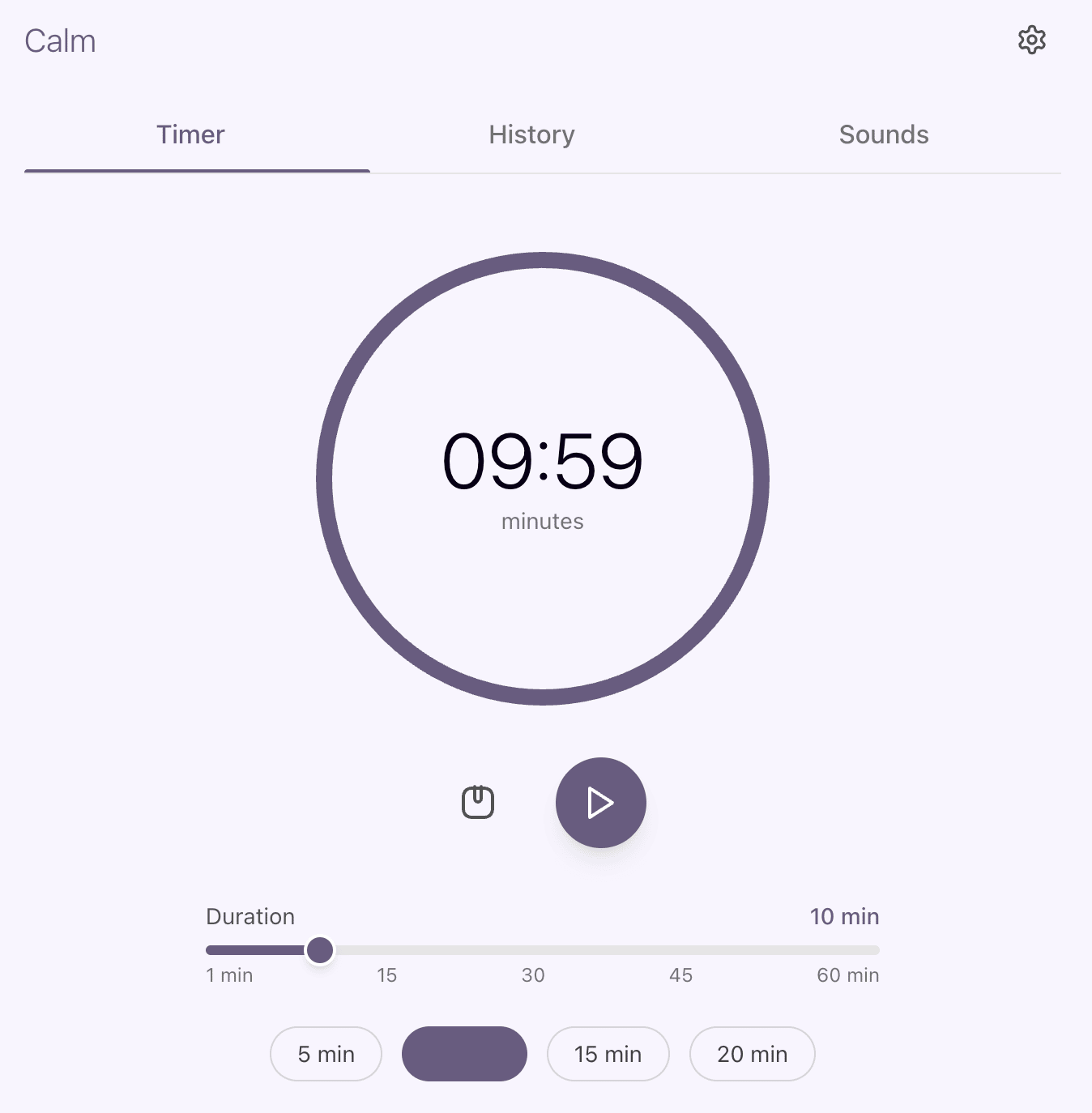Open settings via the gear icon

[x=1031, y=40]
